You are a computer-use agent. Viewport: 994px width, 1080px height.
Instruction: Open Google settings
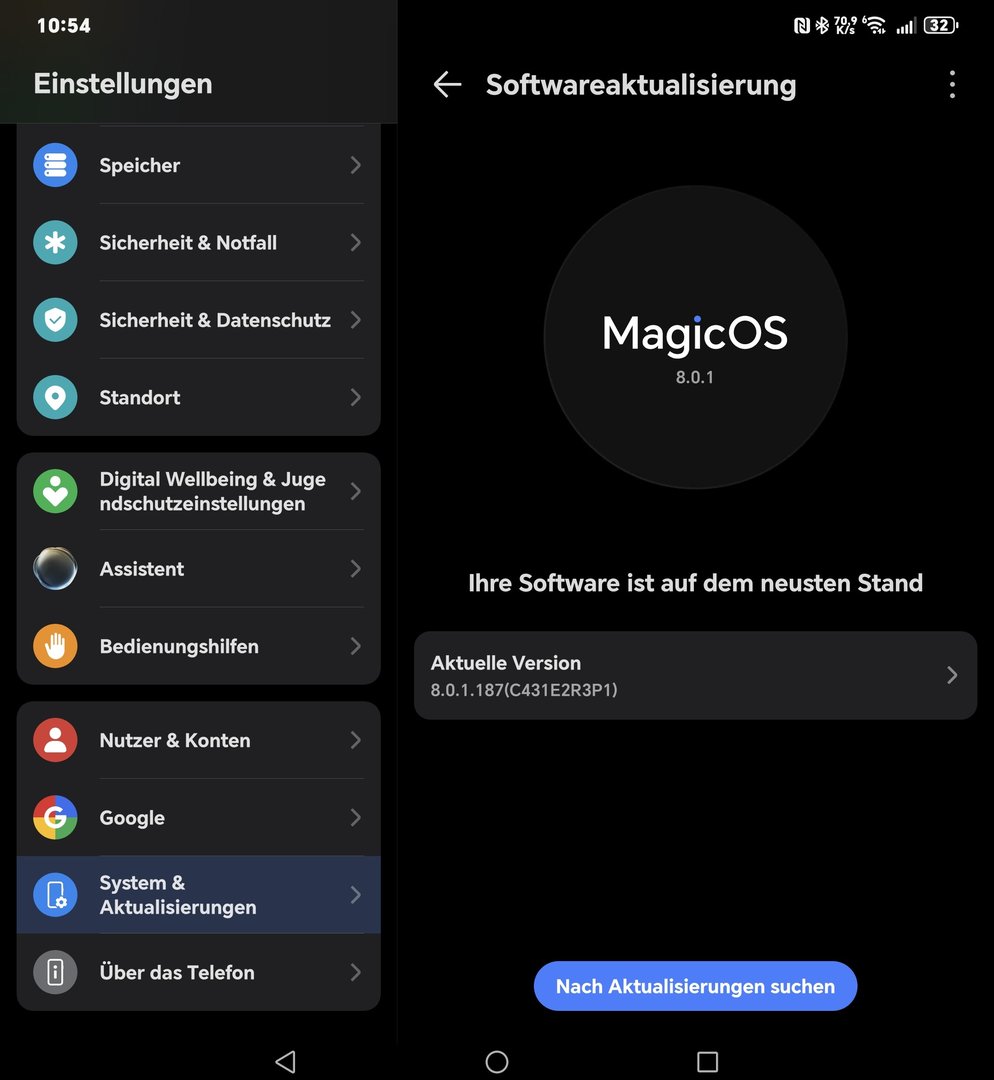click(x=198, y=817)
